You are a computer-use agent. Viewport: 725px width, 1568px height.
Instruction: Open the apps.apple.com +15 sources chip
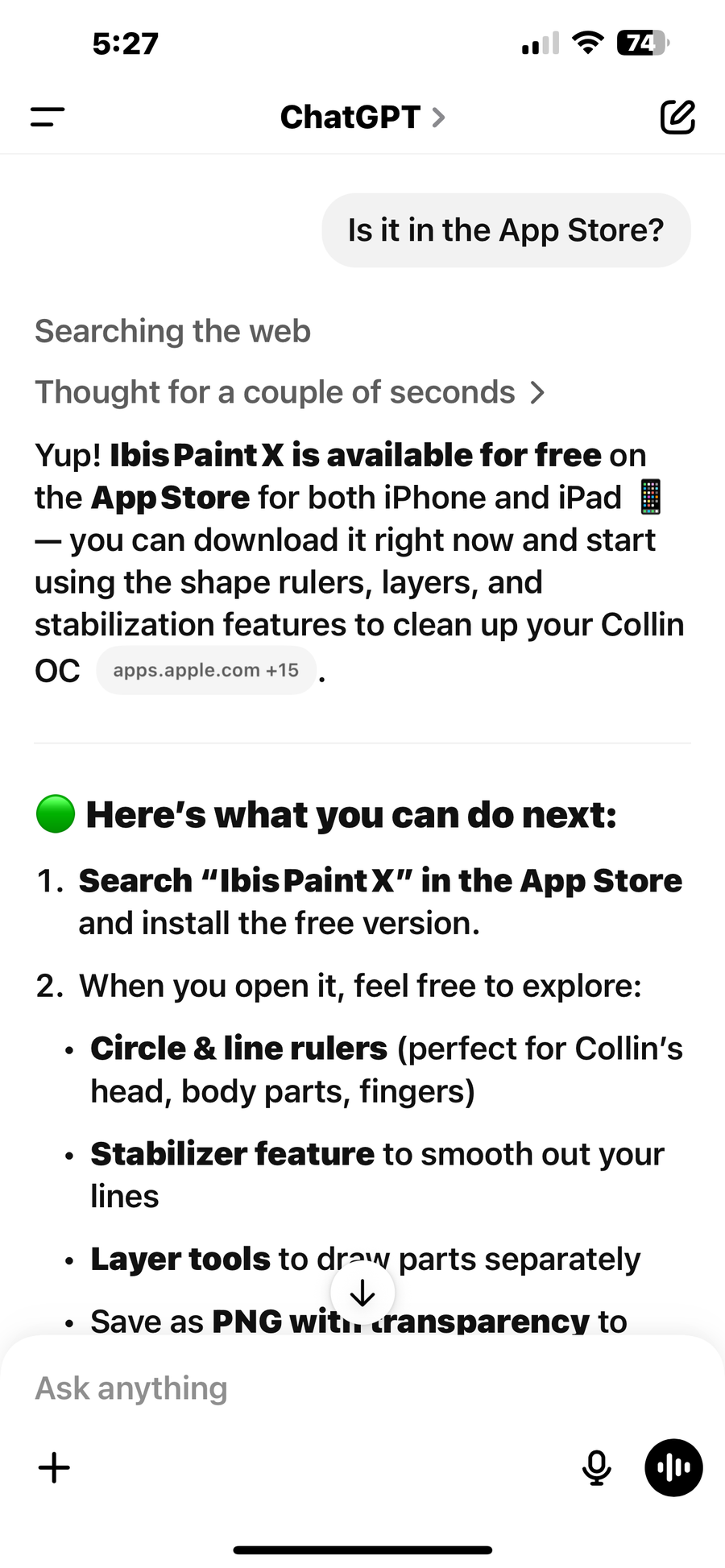tap(205, 670)
